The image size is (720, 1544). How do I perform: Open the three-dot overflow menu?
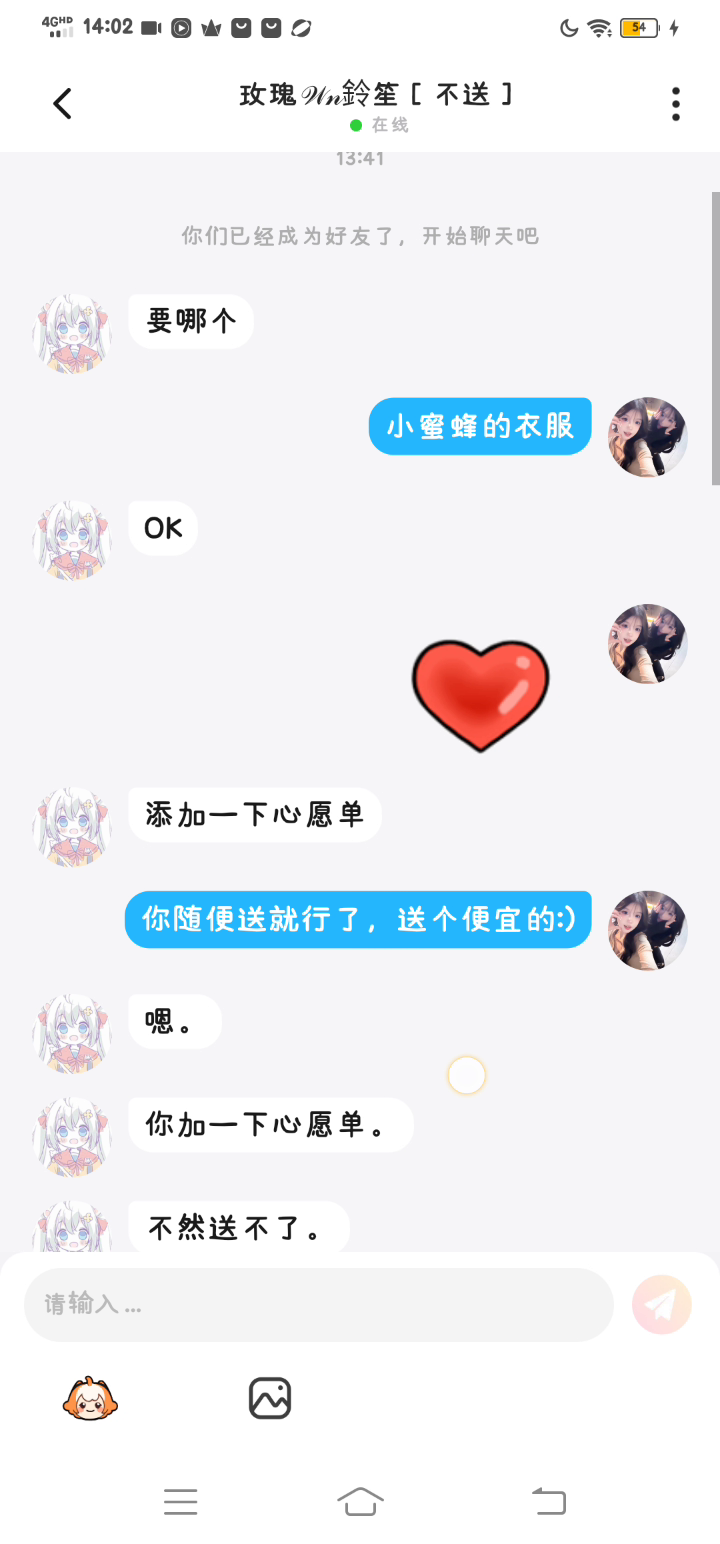(x=676, y=104)
